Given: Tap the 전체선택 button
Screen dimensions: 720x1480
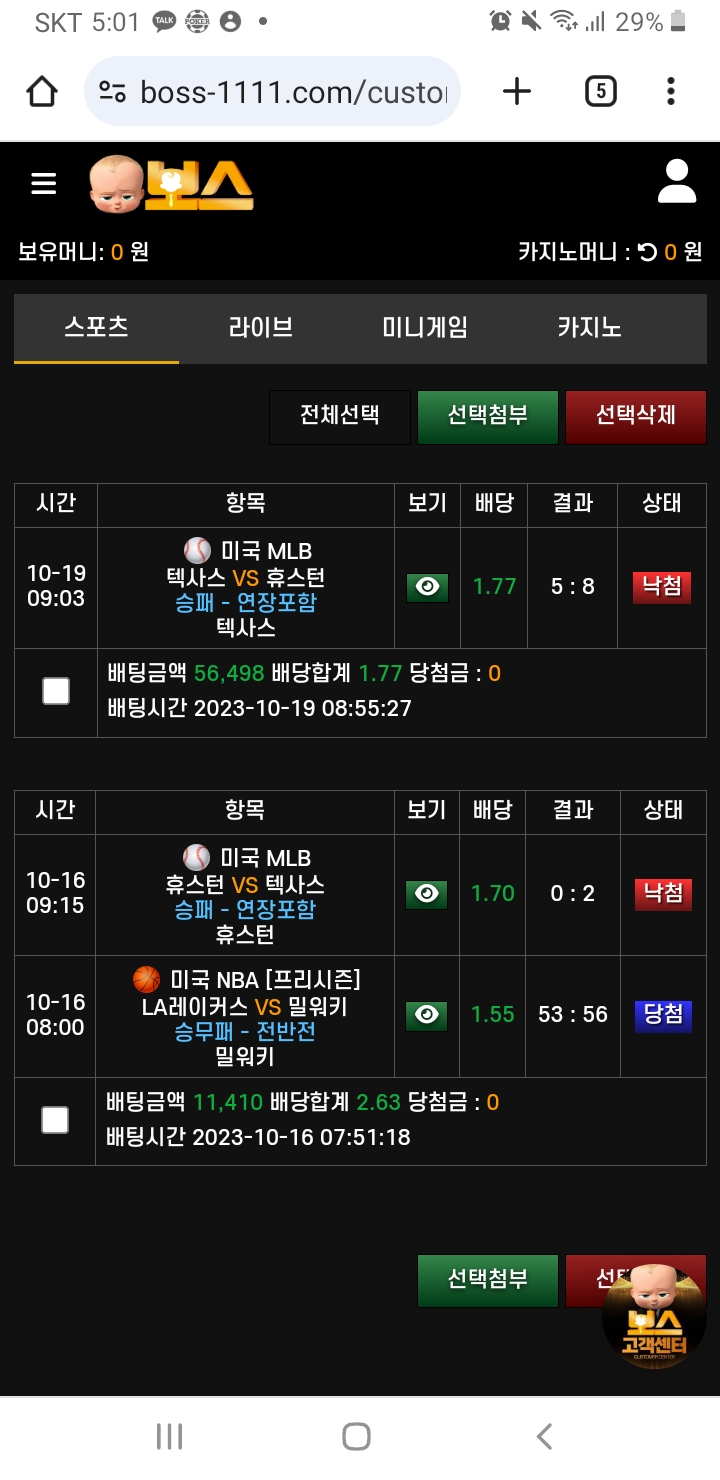Looking at the screenshot, I should [340, 416].
